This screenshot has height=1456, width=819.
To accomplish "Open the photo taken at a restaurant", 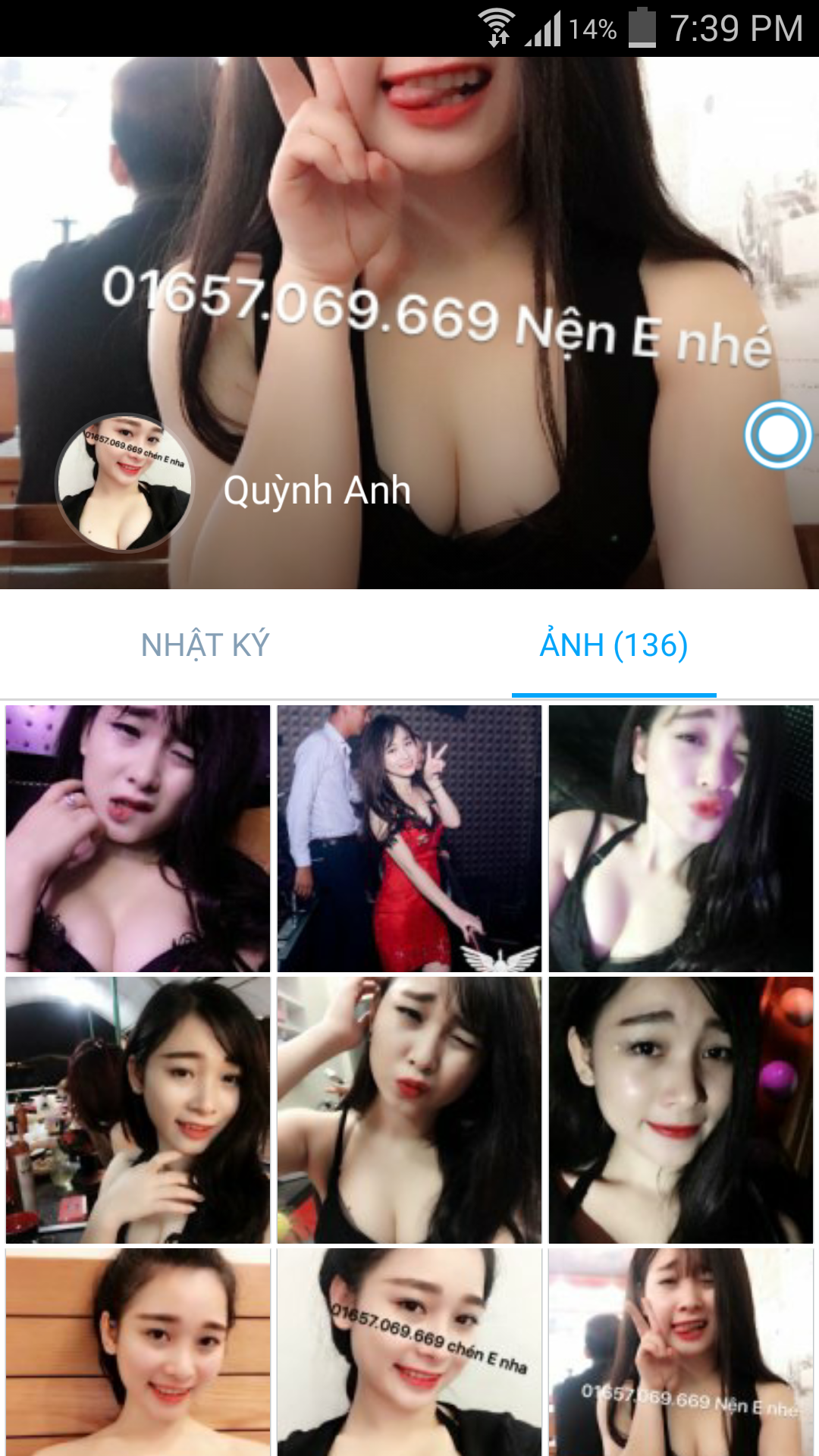I will pos(137,1109).
